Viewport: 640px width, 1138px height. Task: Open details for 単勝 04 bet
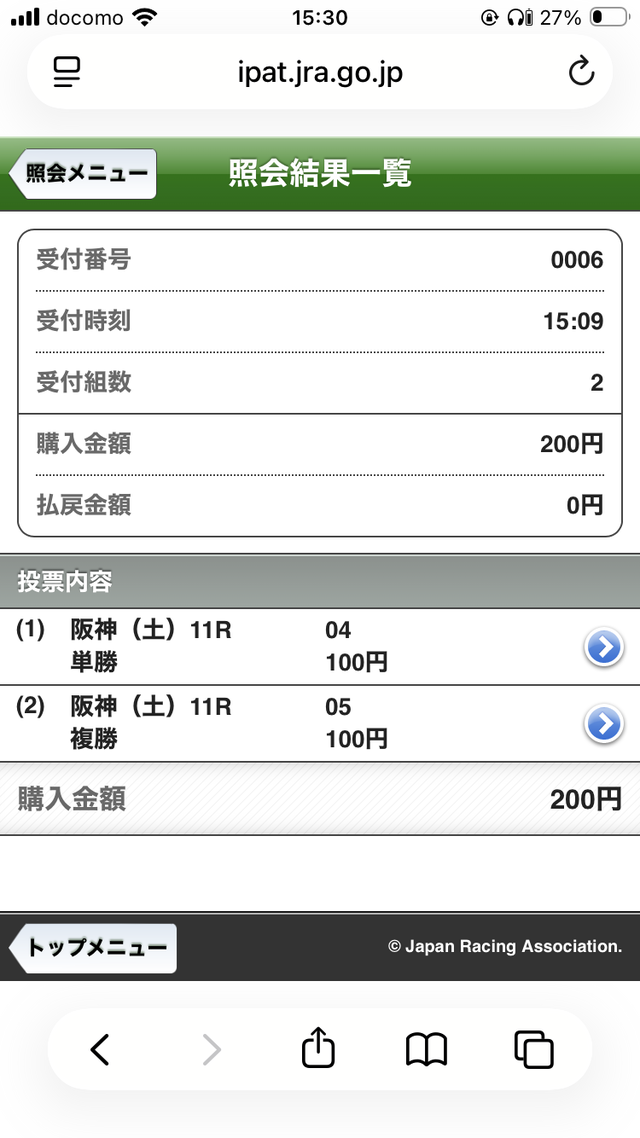click(x=603, y=647)
